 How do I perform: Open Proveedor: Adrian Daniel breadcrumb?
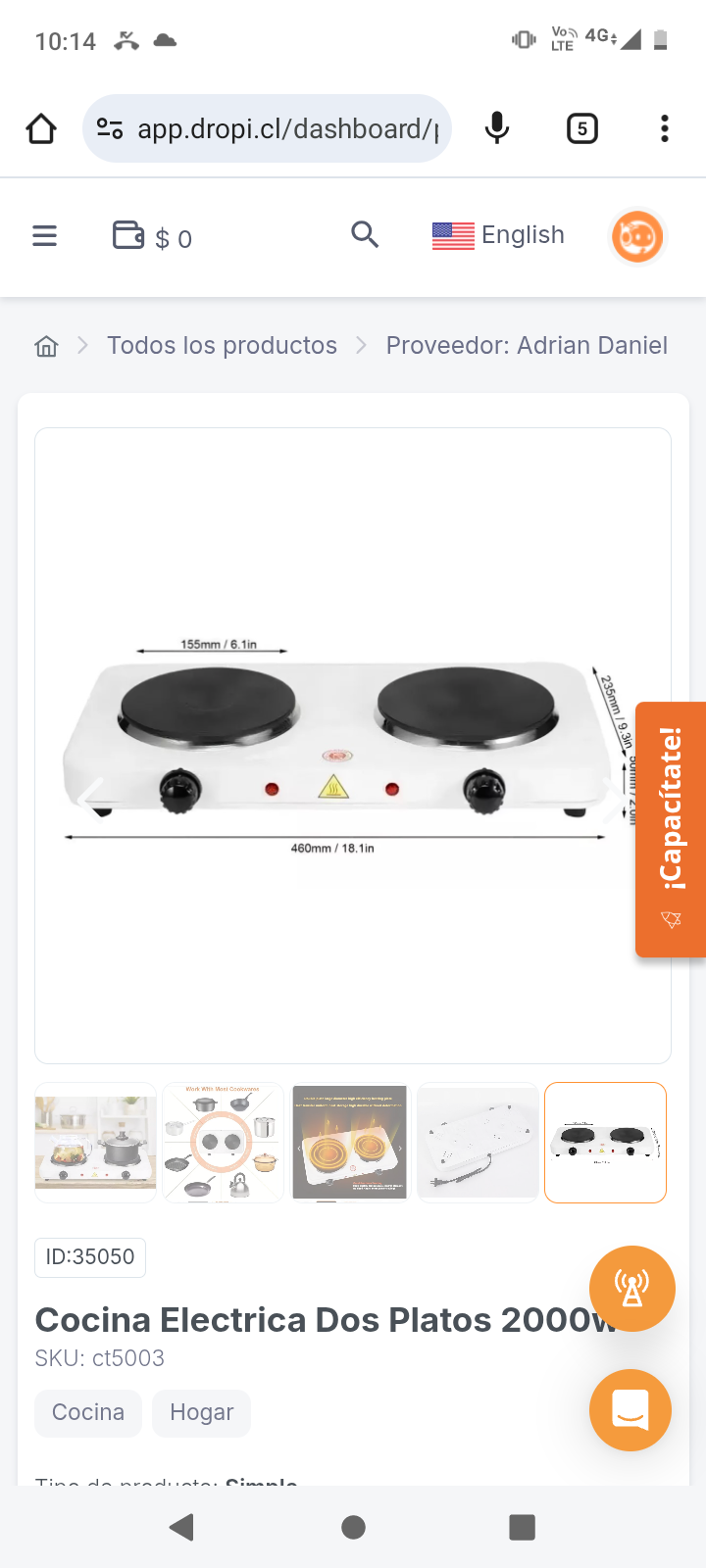pyautogui.click(x=527, y=345)
